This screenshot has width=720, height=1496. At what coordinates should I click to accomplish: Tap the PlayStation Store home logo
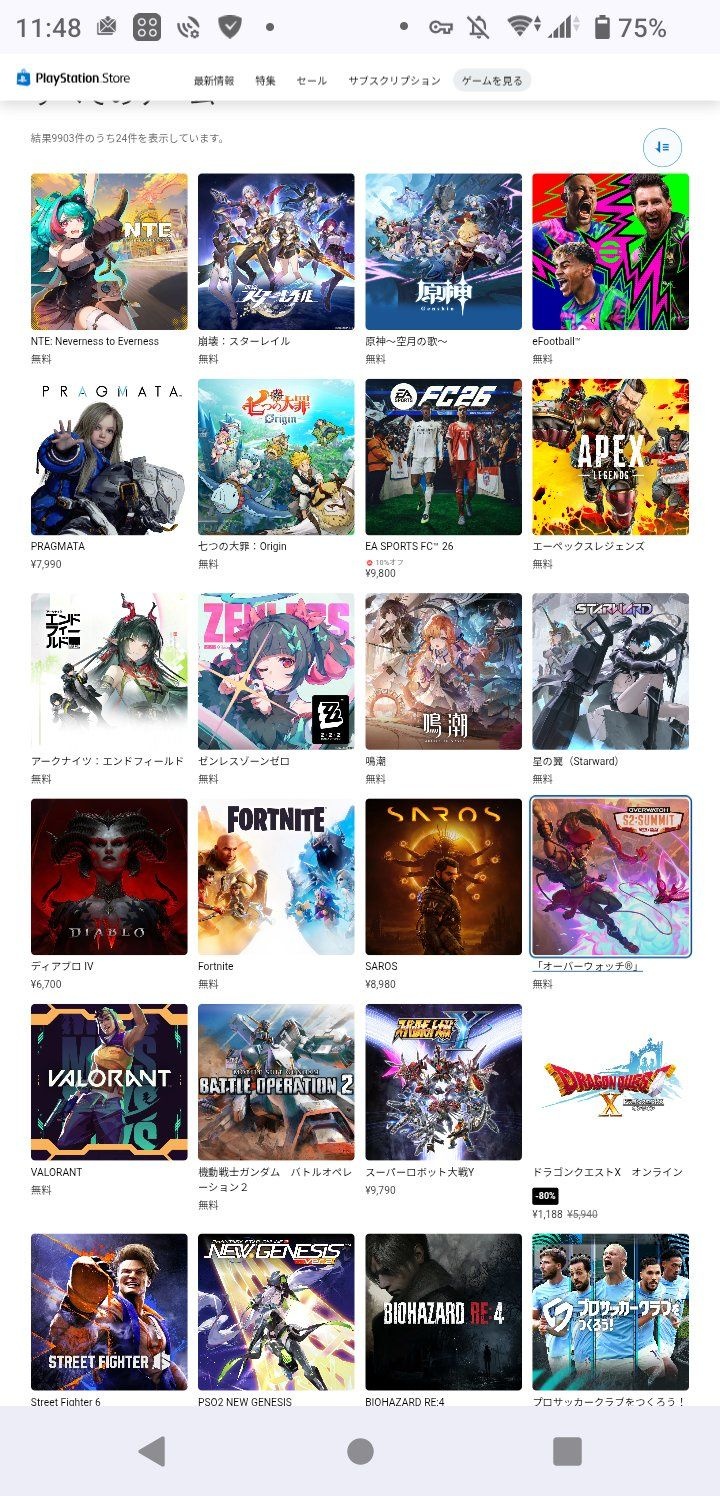pos(74,78)
